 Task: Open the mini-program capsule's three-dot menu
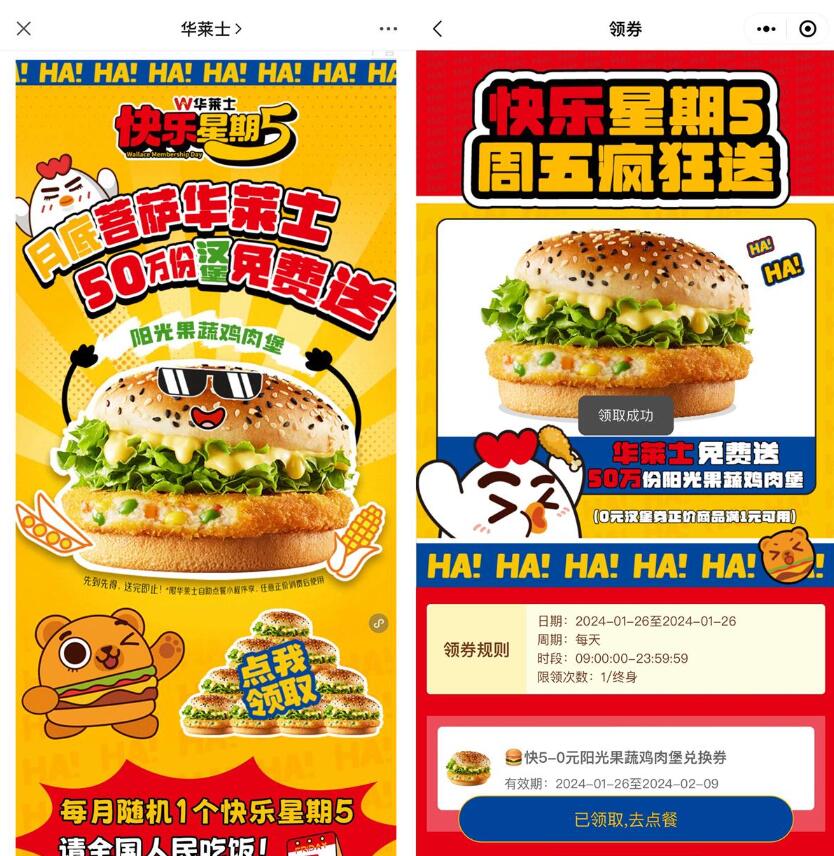766,29
